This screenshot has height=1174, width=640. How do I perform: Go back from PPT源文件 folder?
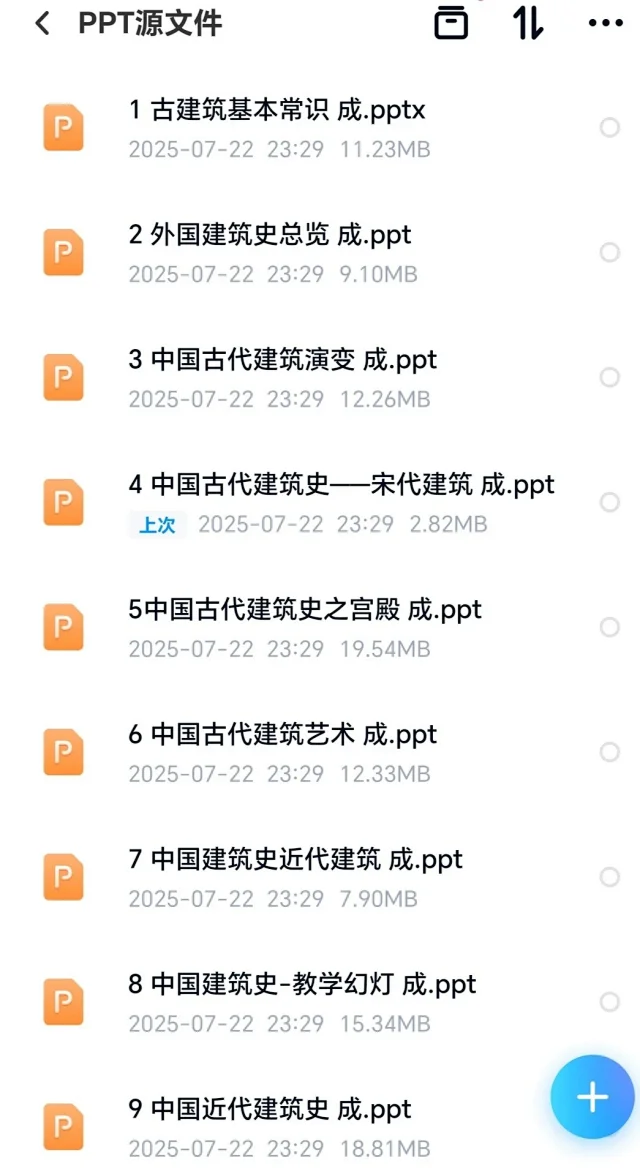tap(43, 23)
